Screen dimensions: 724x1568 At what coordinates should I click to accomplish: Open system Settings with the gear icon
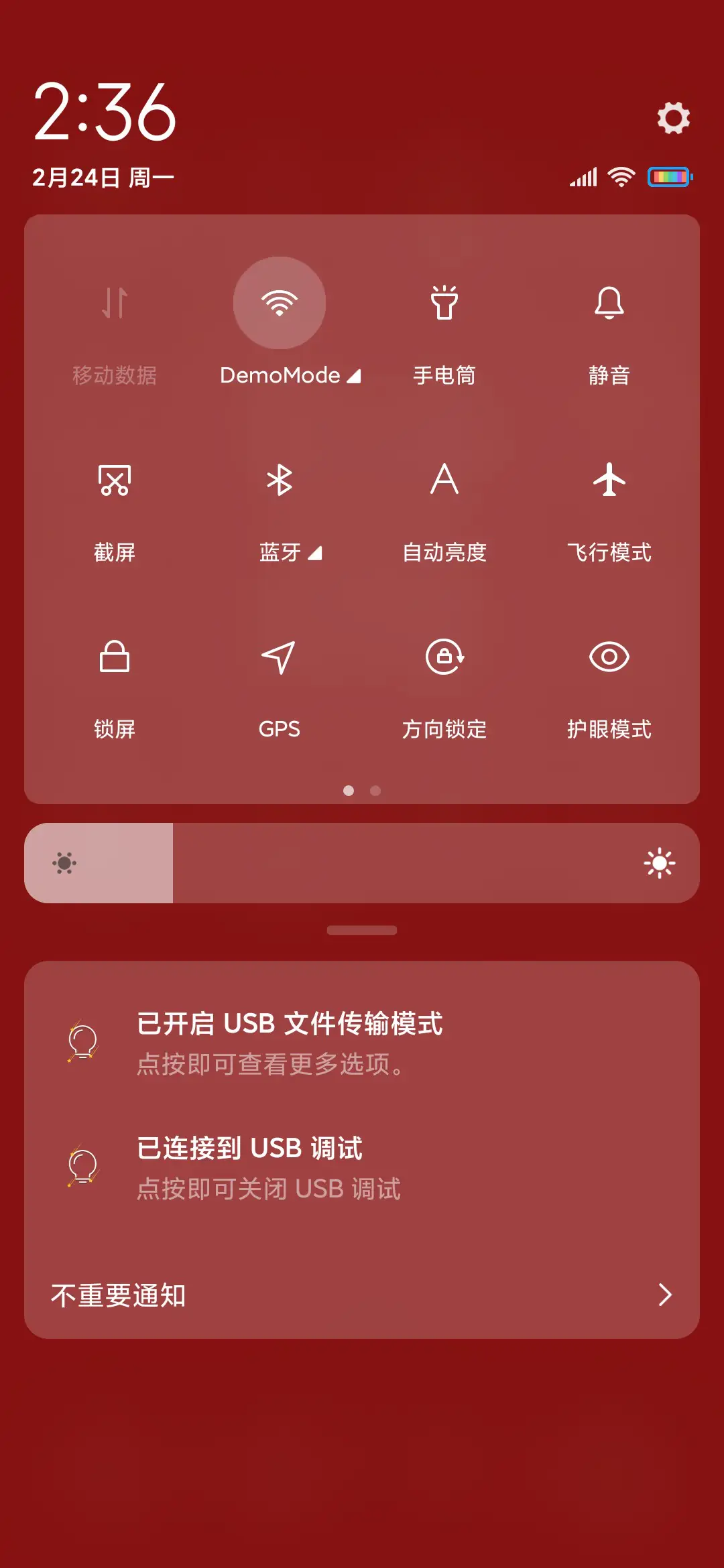point(672,118)
